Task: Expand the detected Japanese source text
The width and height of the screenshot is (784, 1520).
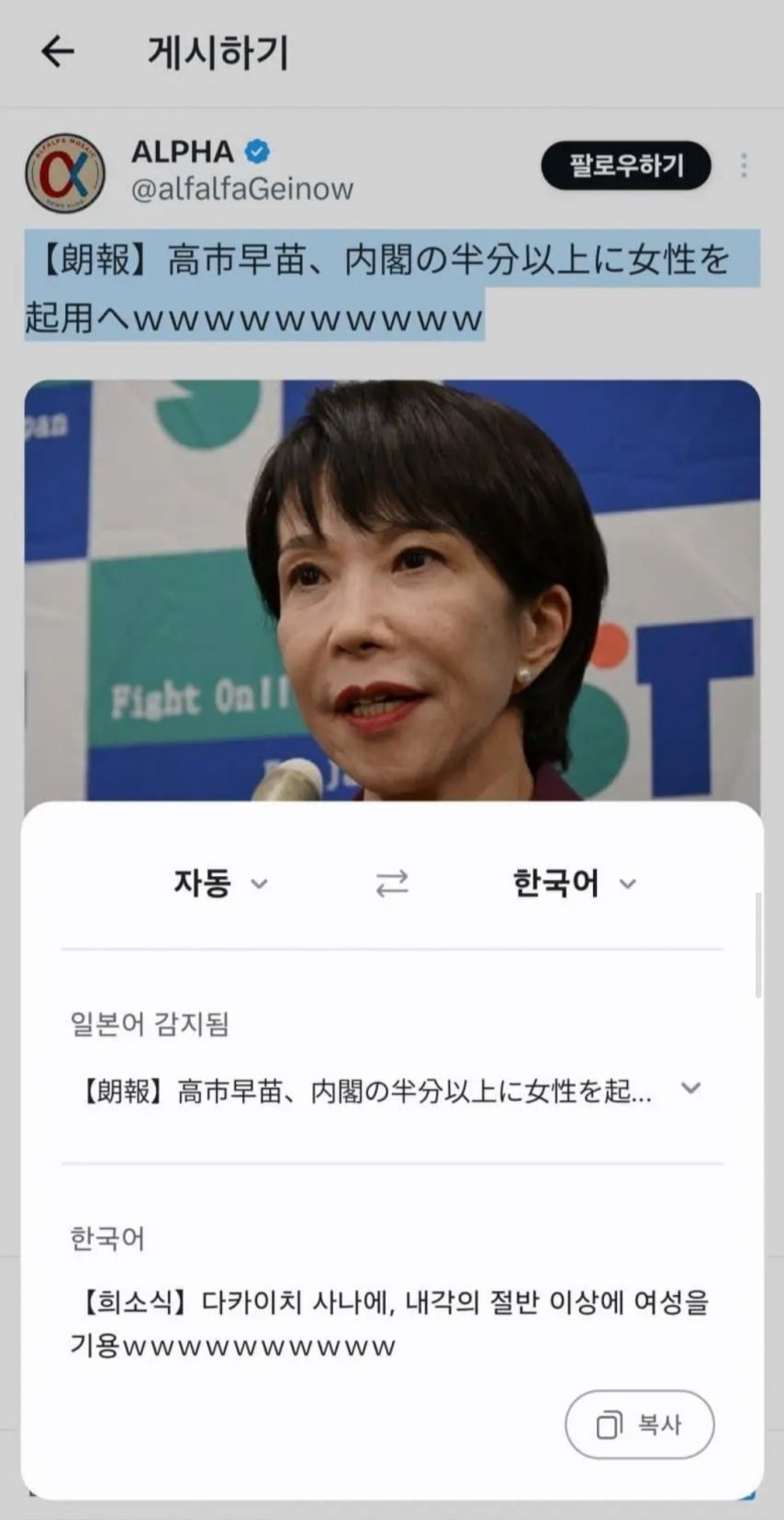Action: 690,1089
